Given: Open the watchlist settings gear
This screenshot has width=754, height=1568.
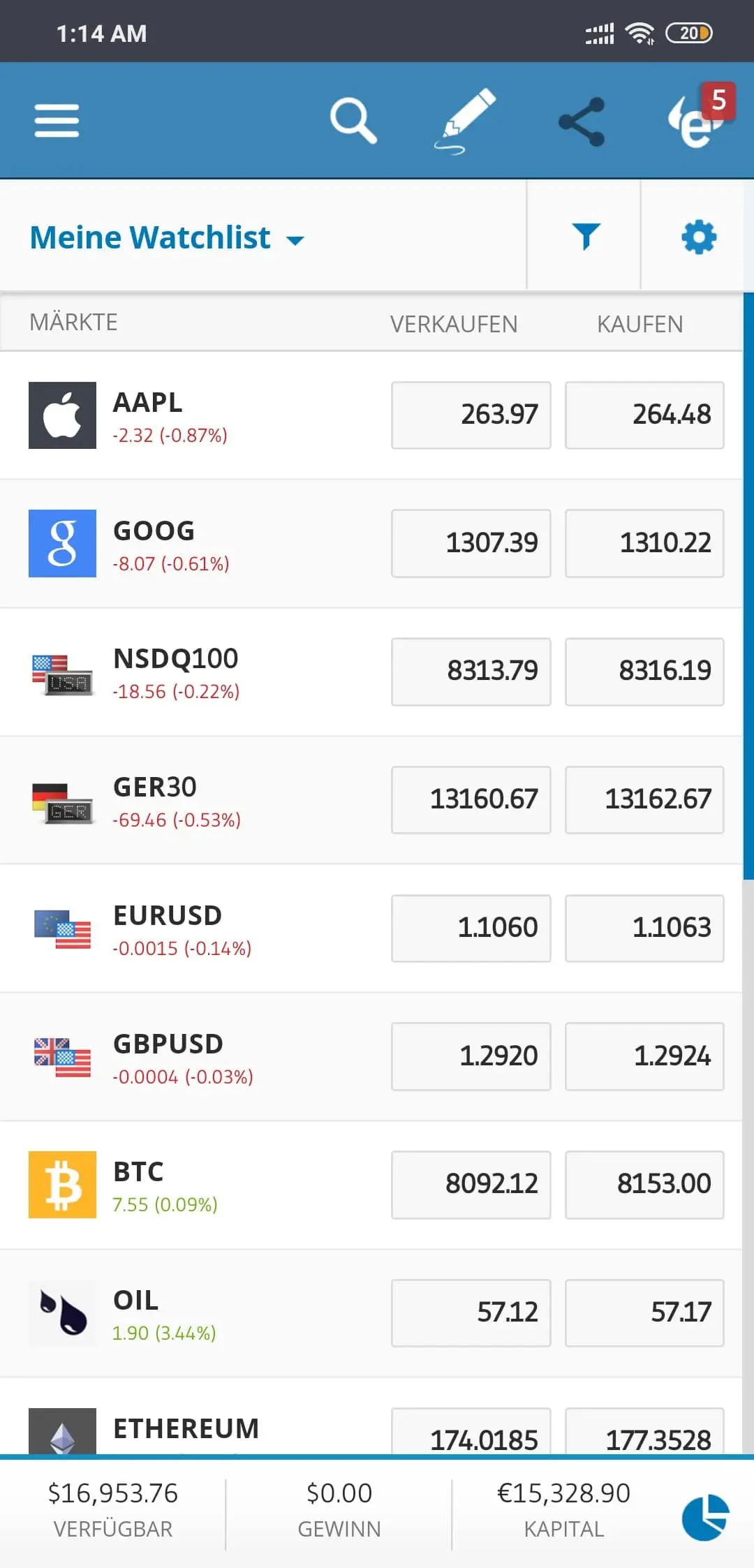Looking at the screenshot, I should 699,236.
